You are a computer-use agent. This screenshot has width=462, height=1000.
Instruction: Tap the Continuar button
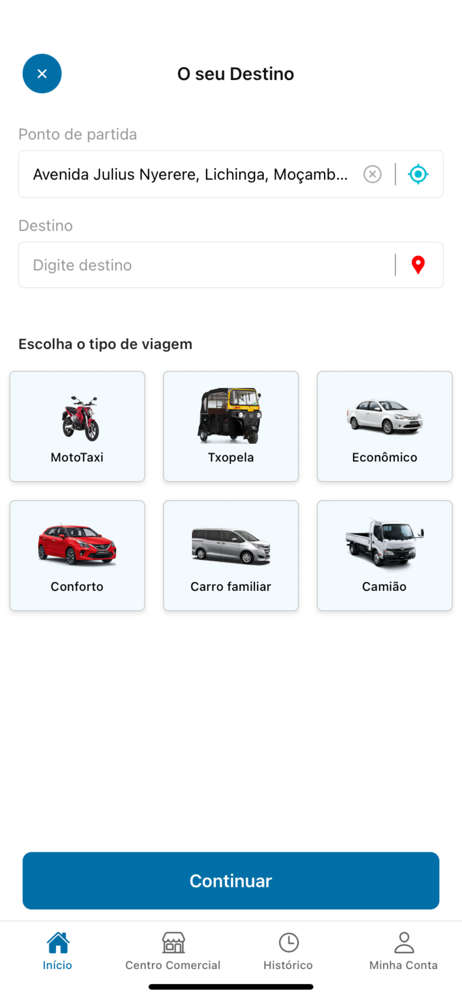tap(231, 881)
